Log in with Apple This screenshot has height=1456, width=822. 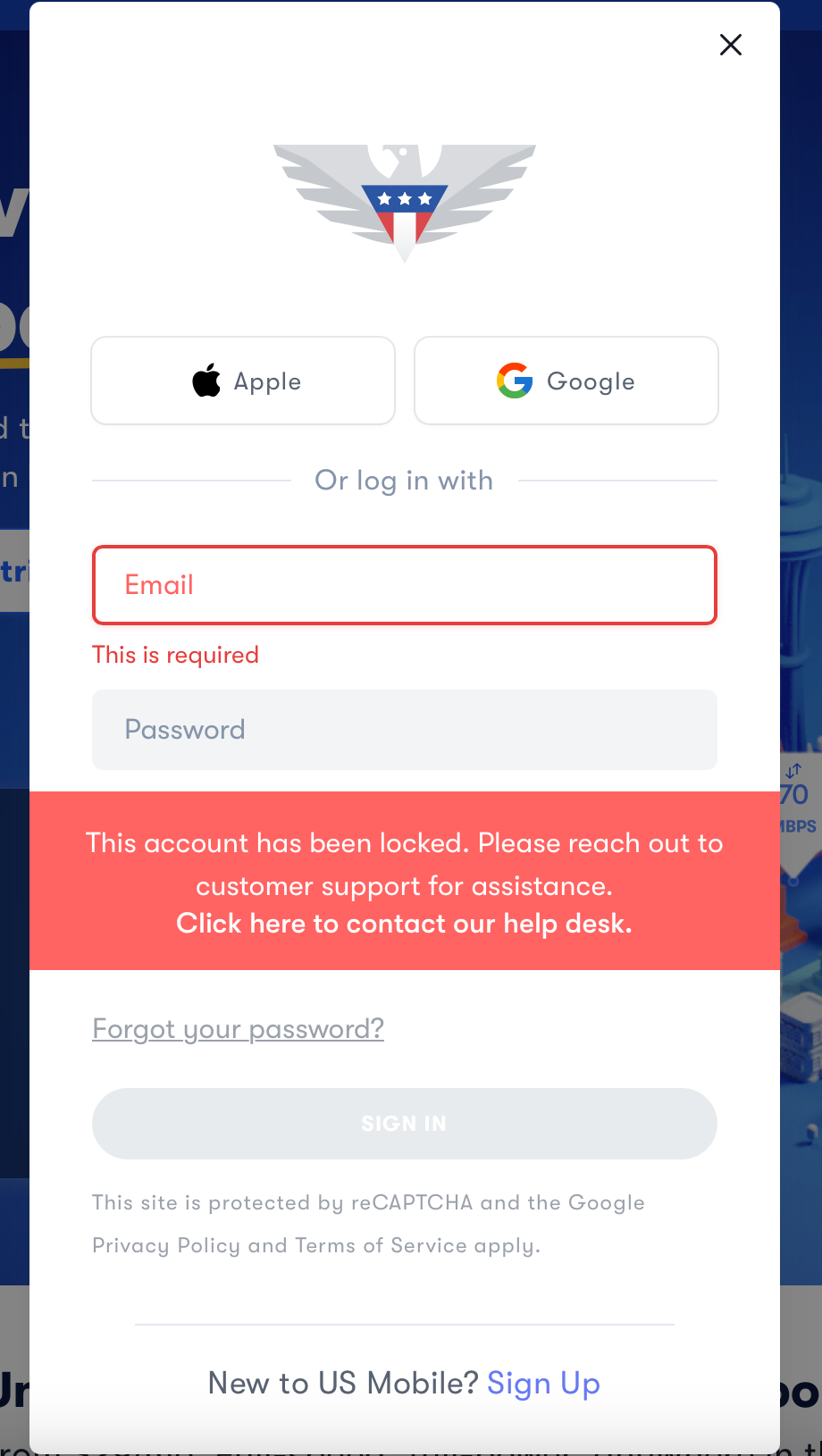[243, 381]
